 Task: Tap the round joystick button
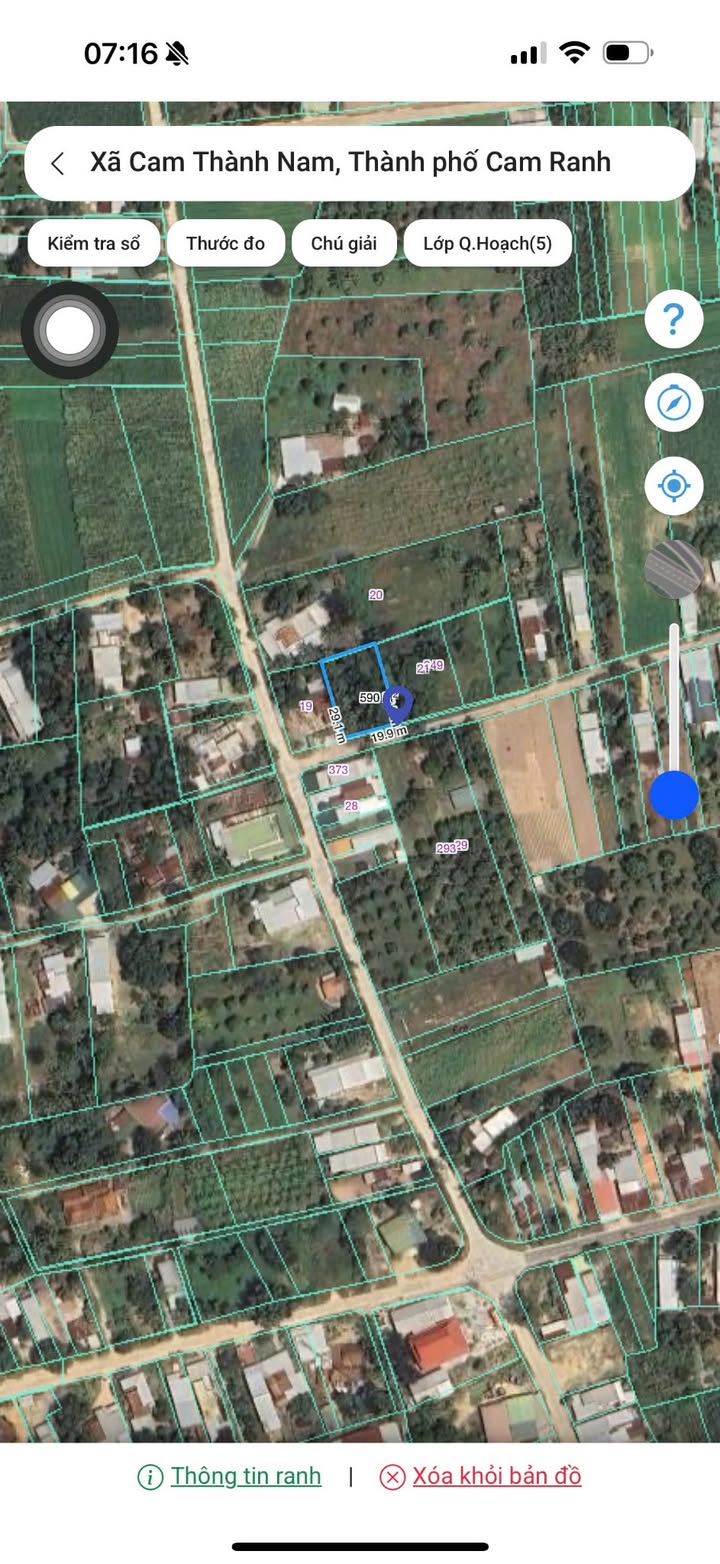click(69, 331)
